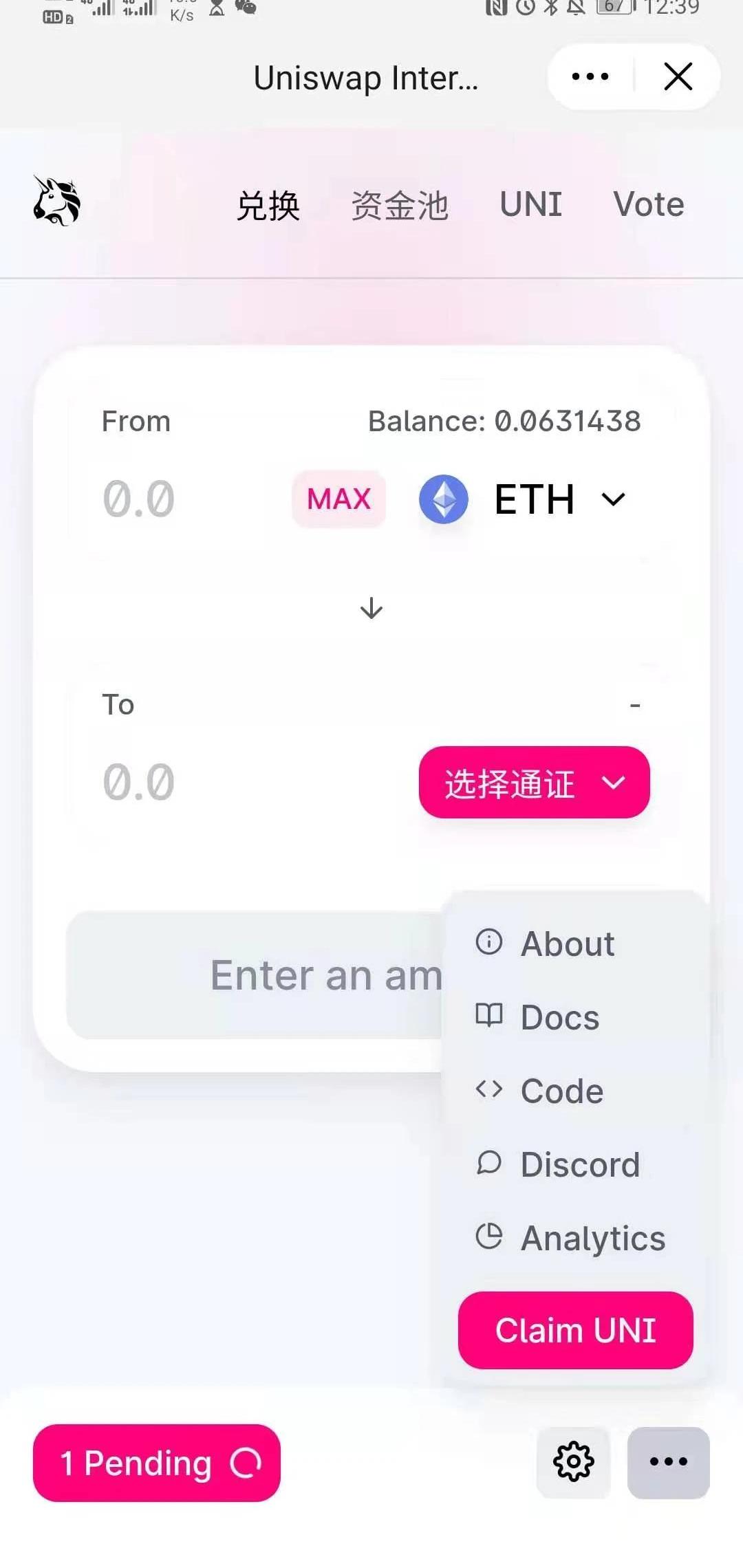The width and height of the screenshot is (743, 1568).
Task: Swap direction with the down arrow
Action: (x=371, y=608)
